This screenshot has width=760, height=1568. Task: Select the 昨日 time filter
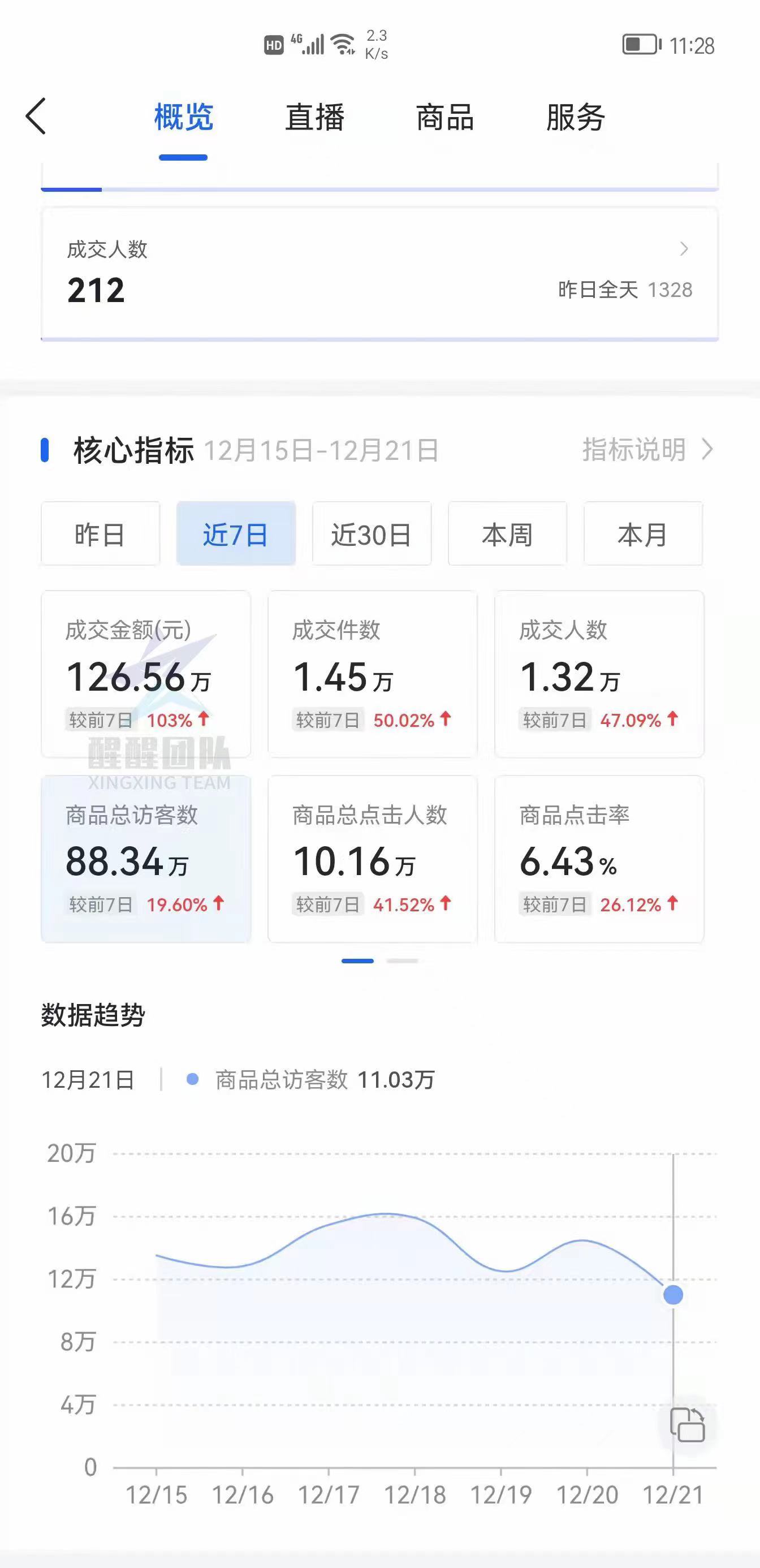(x=100, y=534)
